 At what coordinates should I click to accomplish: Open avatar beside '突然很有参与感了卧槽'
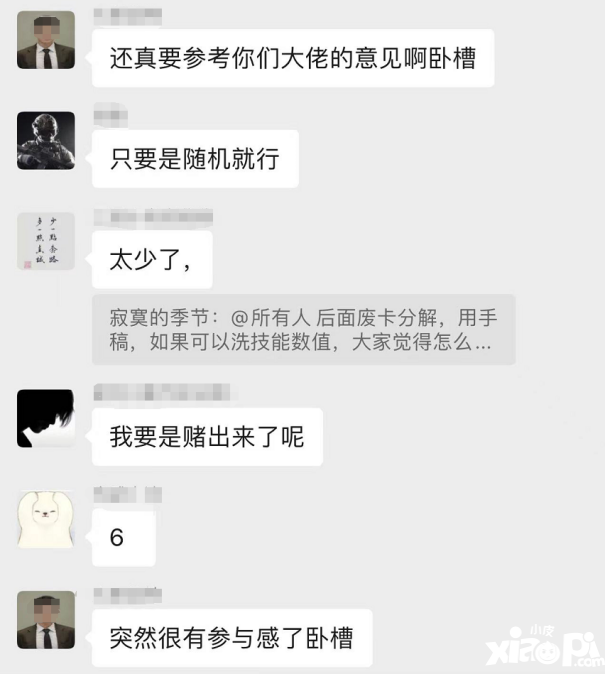46,619
